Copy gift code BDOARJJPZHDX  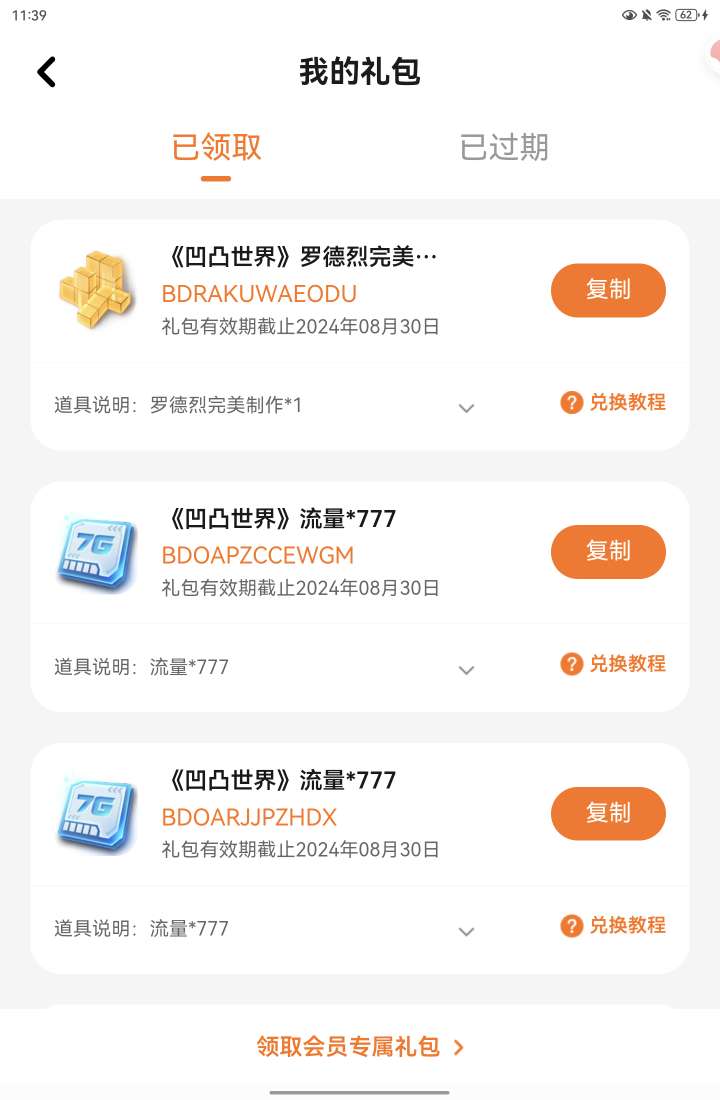tap(608, 813)
